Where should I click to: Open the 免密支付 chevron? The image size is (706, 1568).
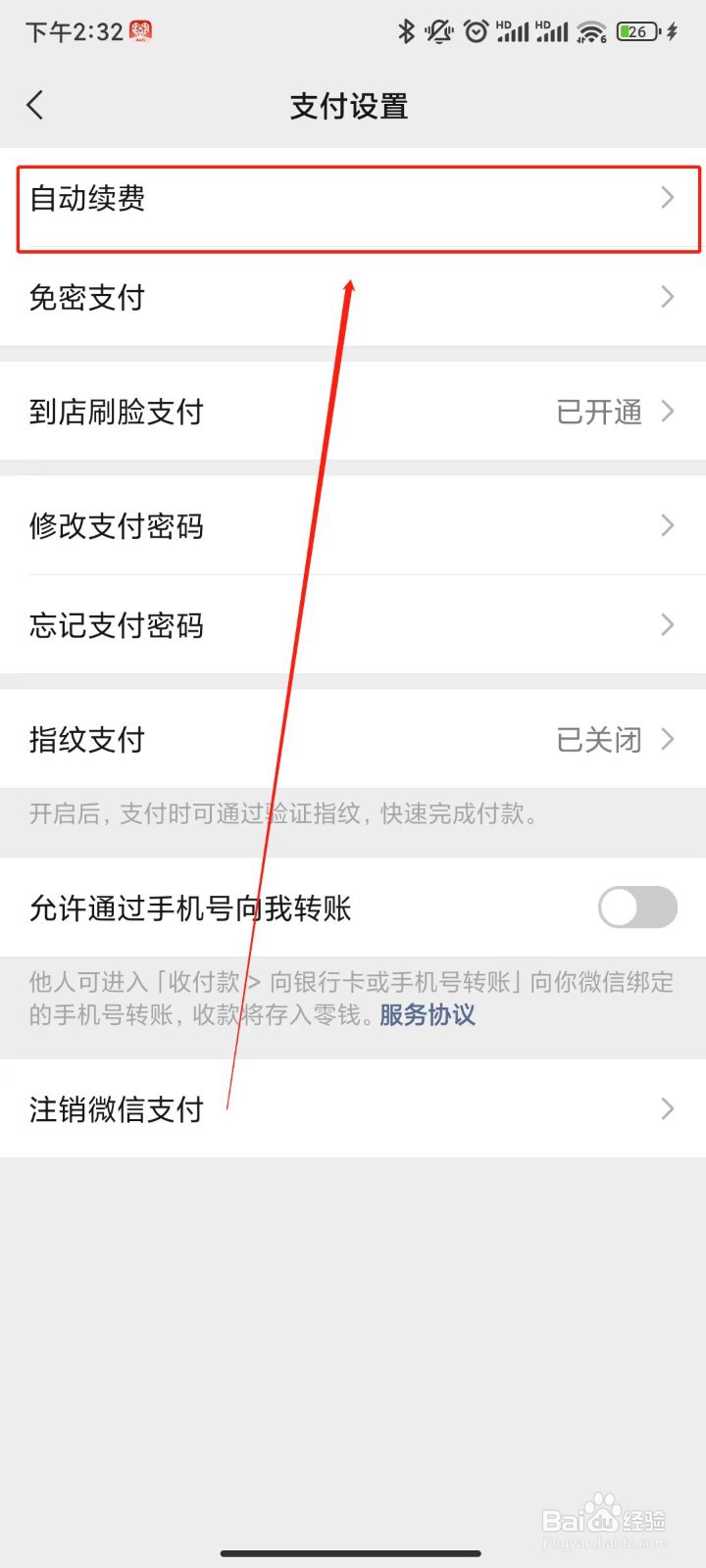[668, 298]
